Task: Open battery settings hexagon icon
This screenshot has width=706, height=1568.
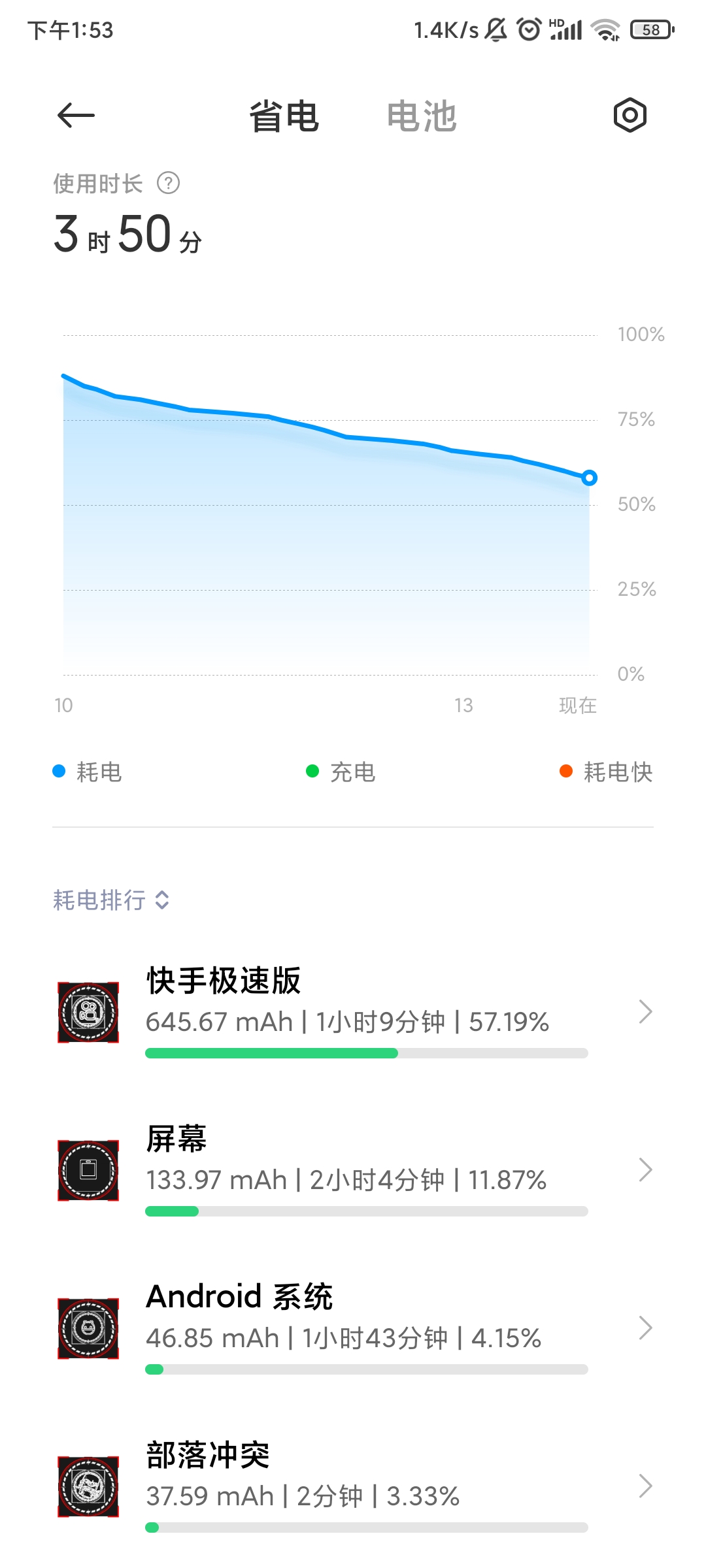Action: click(x=630, y=116)
